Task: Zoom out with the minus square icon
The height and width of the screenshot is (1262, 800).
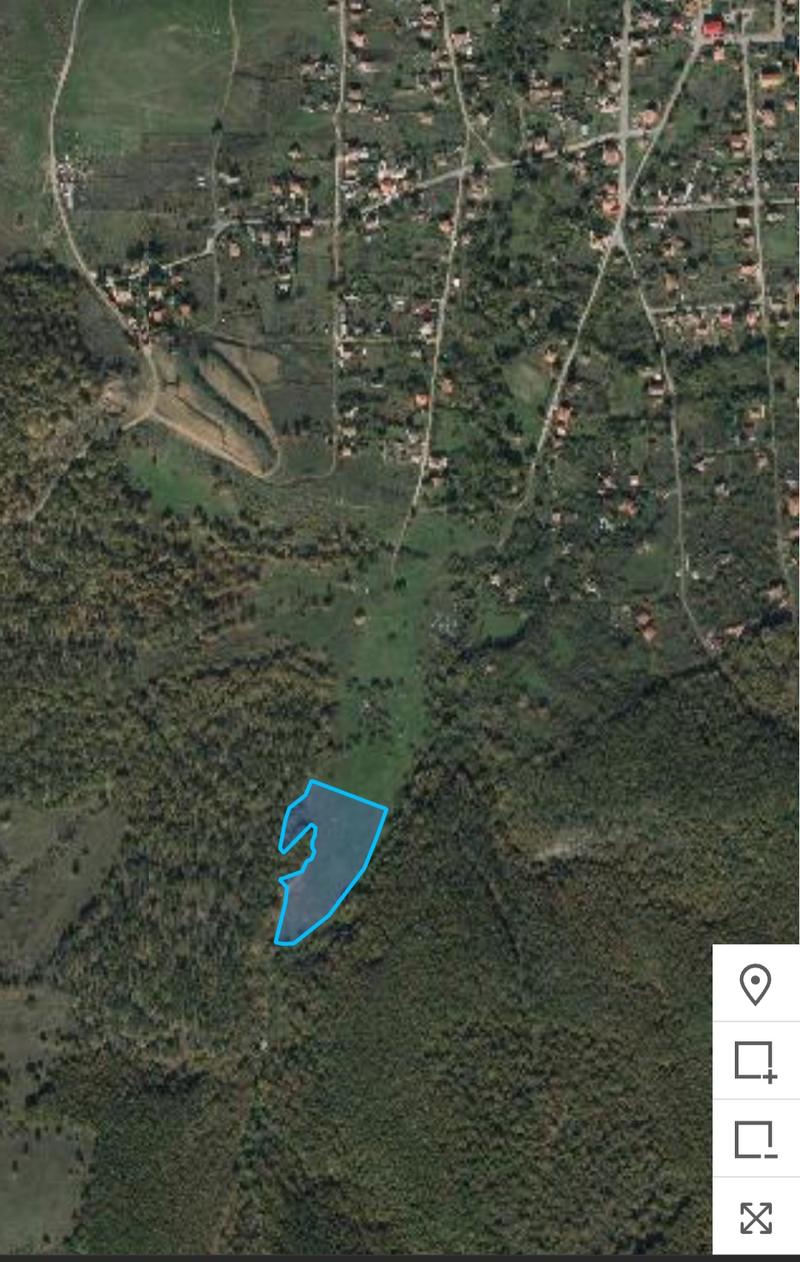Action: click(x=755, y=1139)
